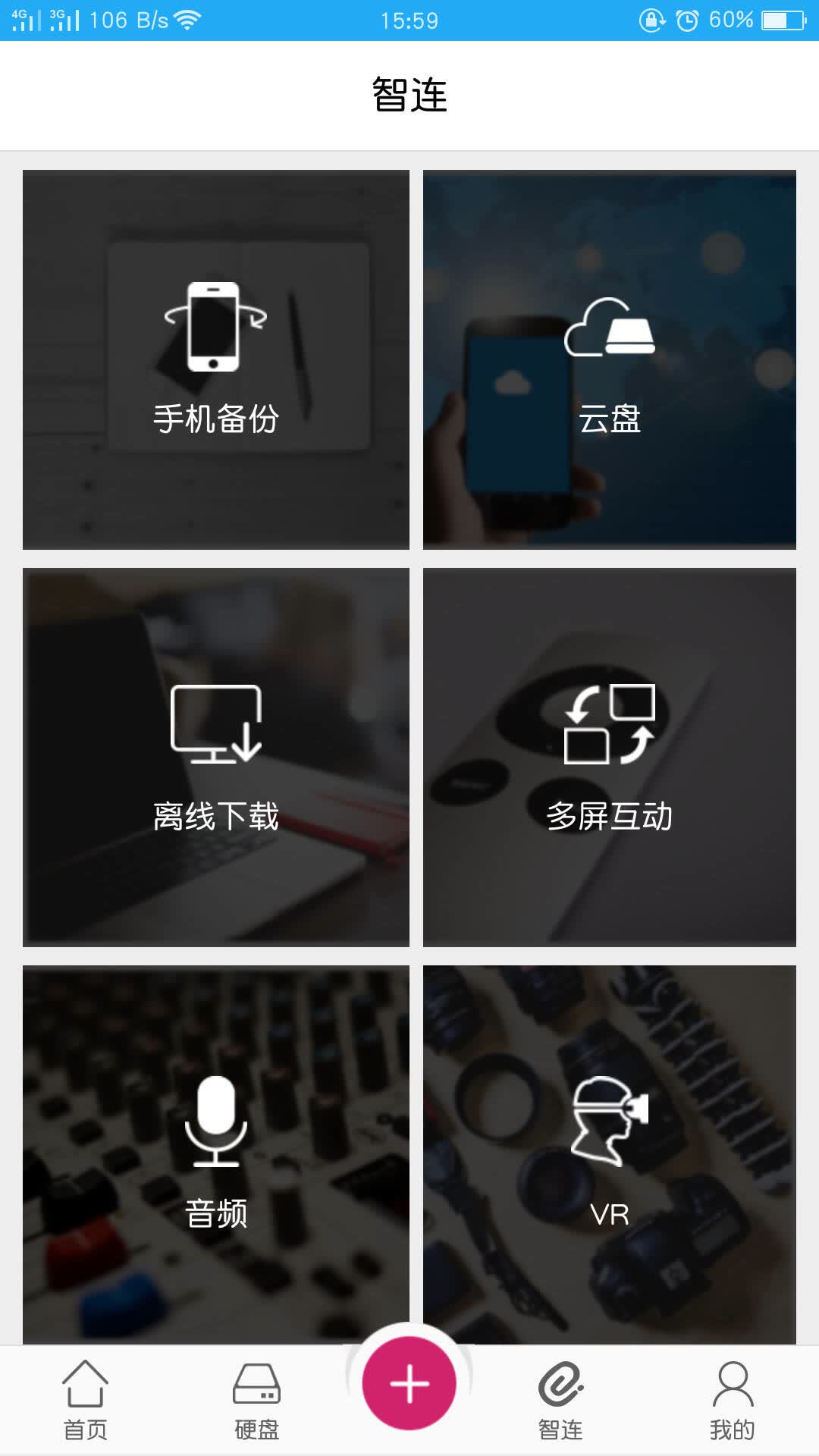Switch to the 硬盘 hard drive tab
Viewport: 819px width, 1456px height.
256,1400
